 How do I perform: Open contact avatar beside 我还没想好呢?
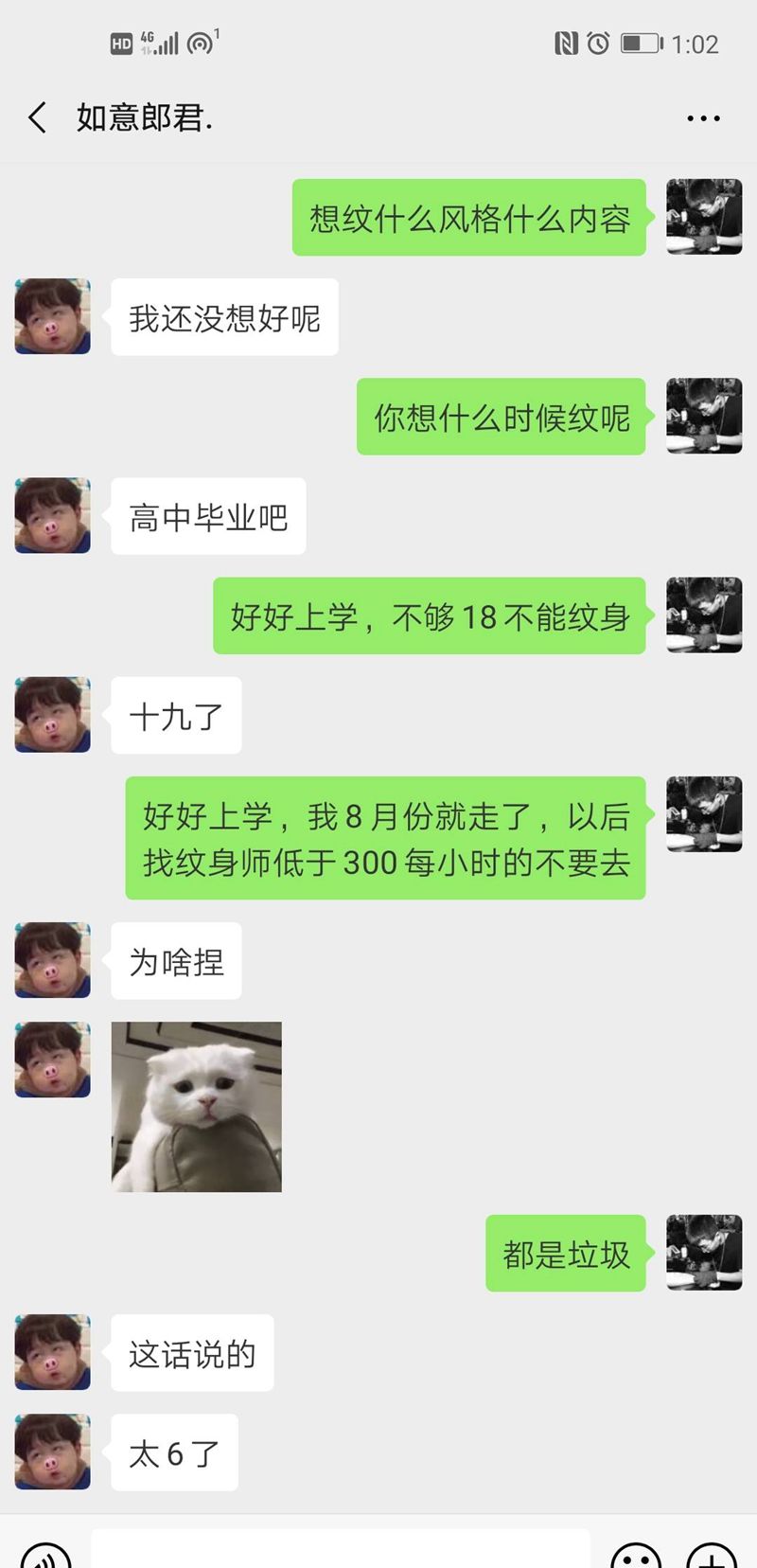(x=53, y=316)
